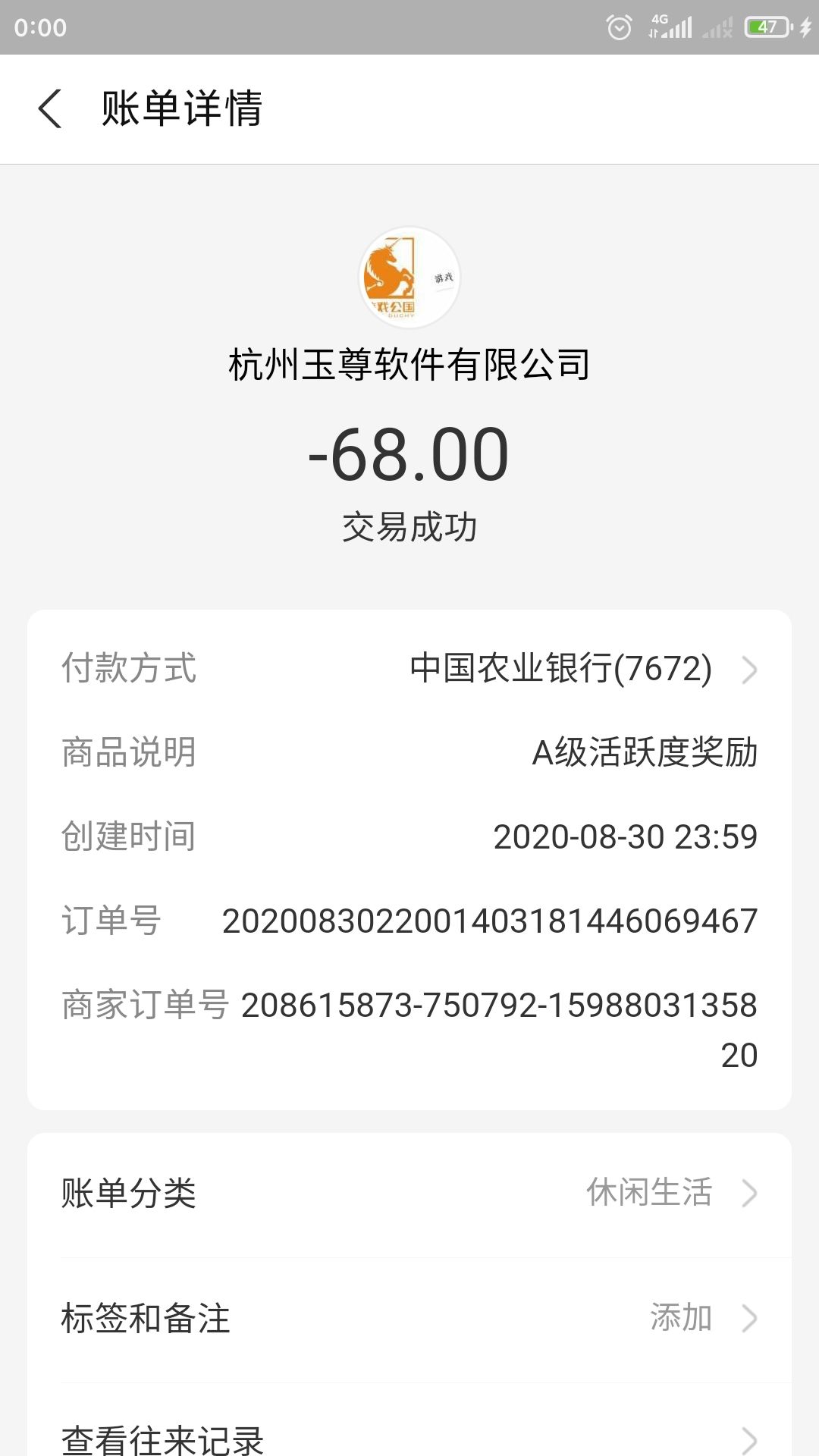Go back from 账单详情 page
The height and width of the screenshot is (1456, 819).
(x=50, y=108)
